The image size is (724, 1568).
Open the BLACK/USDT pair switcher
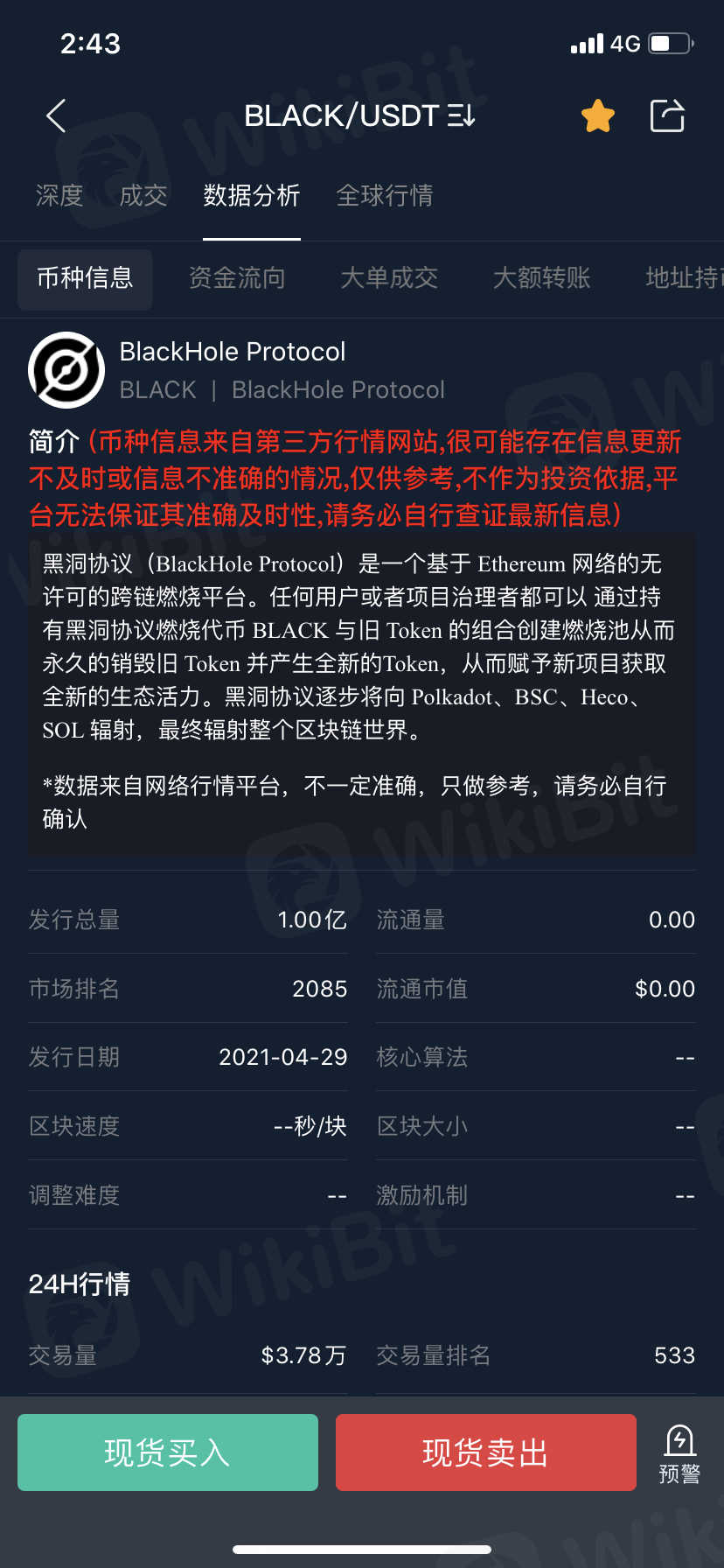click(359, 115)
